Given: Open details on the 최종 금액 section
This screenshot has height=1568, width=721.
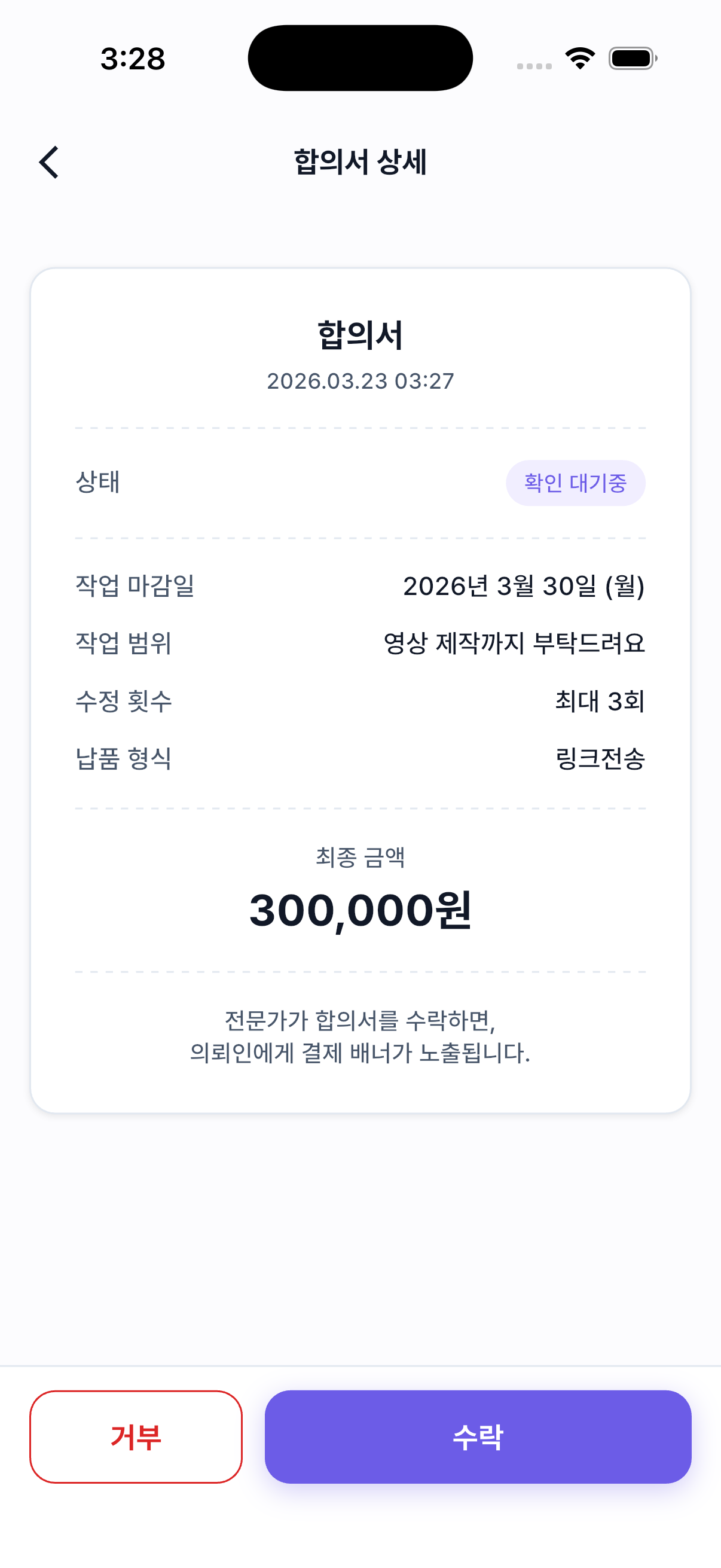Looking at the screenshot, I should point(360,858).
